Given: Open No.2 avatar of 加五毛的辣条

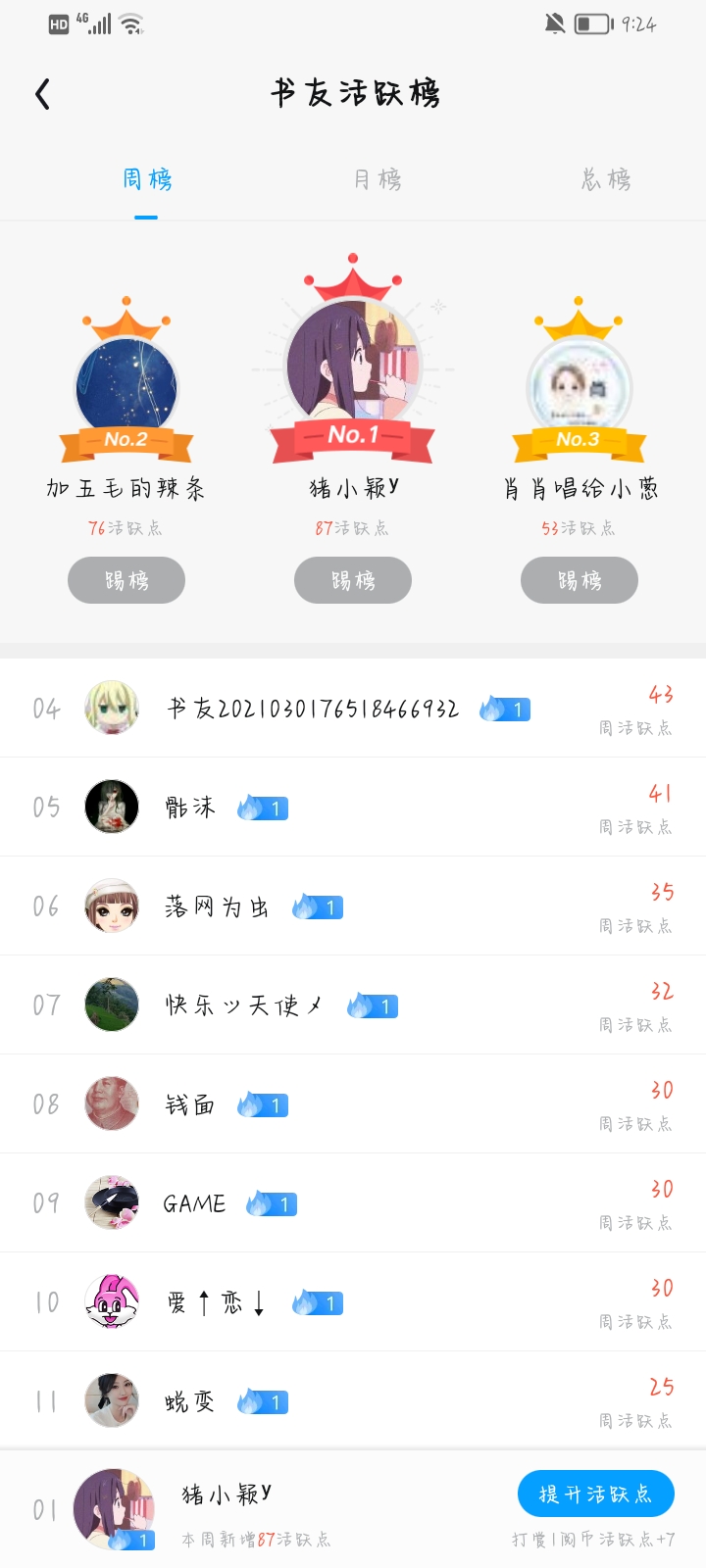Looking at the screenshot, I should (x=126, y=387).
